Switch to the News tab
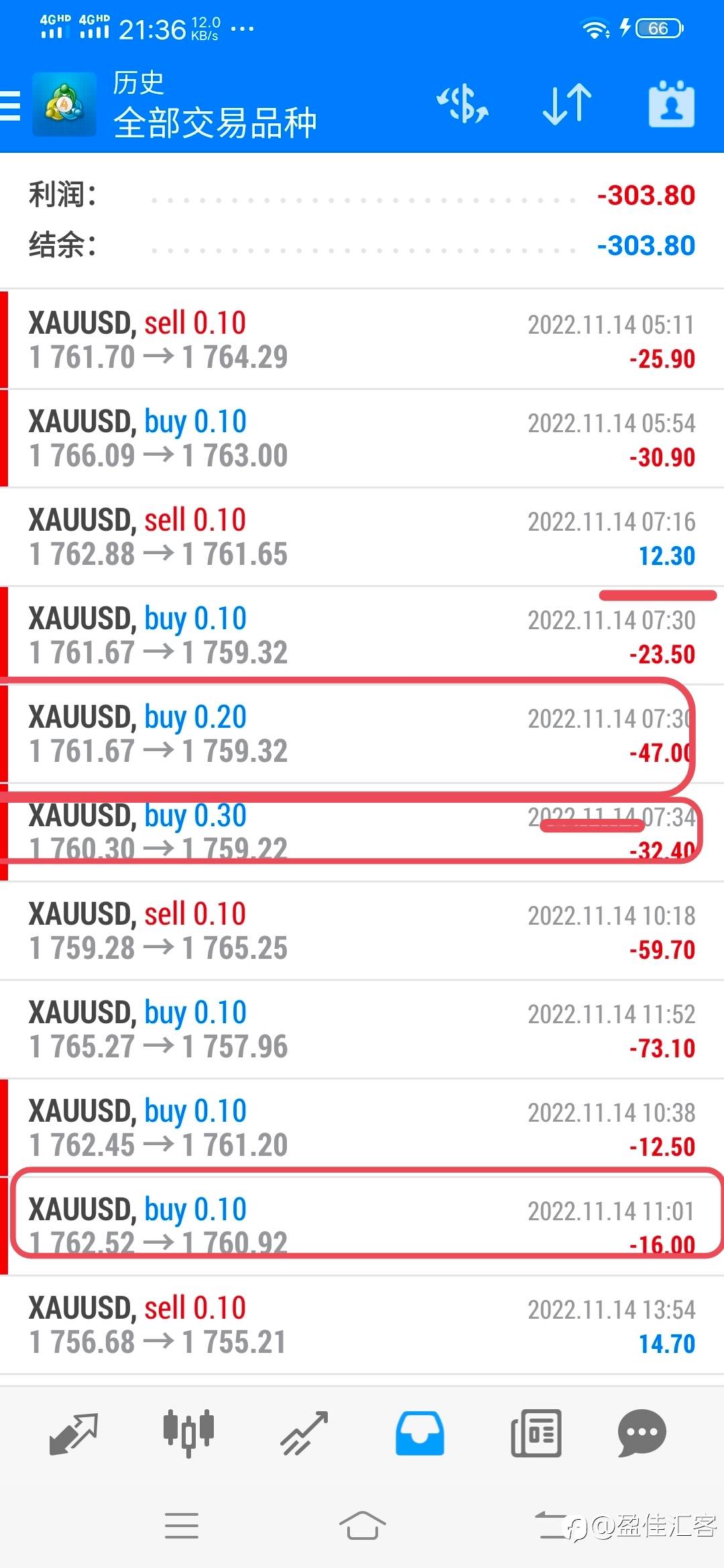 [x=536, y=1433]
